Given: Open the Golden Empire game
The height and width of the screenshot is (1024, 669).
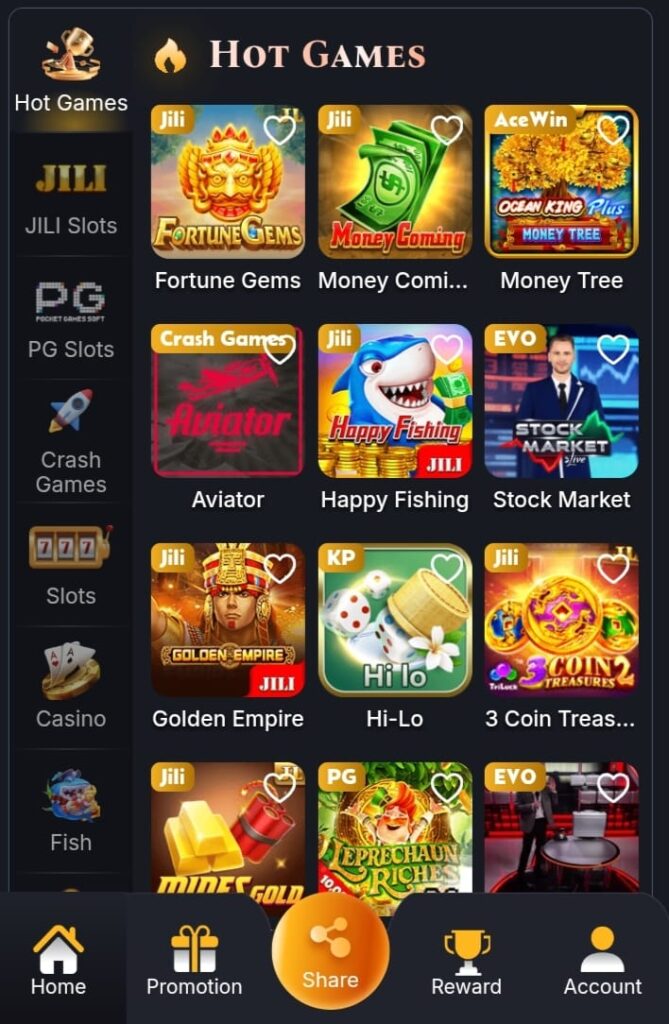Looking at the screenshot, I should pyautogui.click(x=228, y=620).
